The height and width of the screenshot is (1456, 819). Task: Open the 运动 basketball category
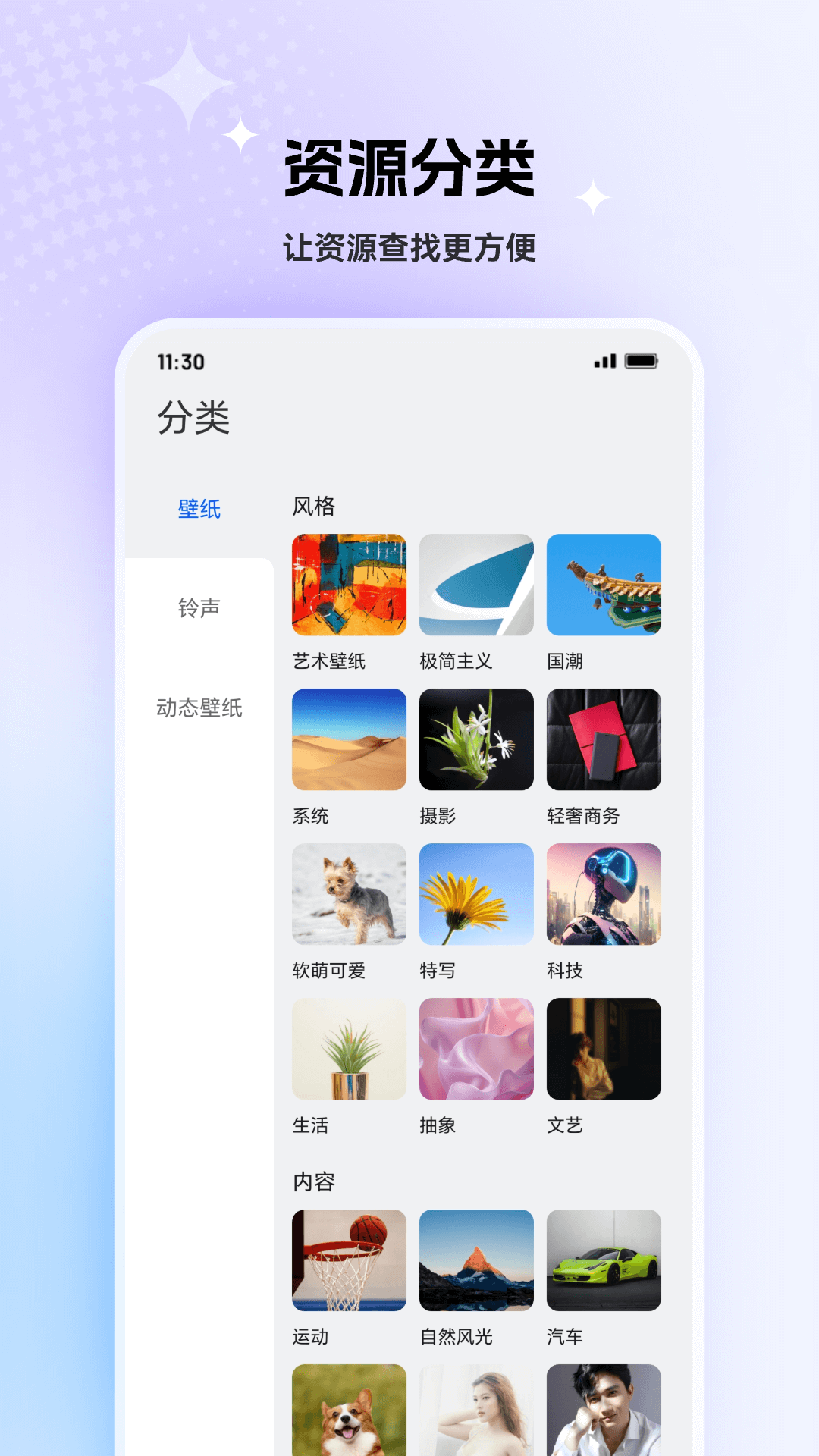click(x=348, y=1259)
